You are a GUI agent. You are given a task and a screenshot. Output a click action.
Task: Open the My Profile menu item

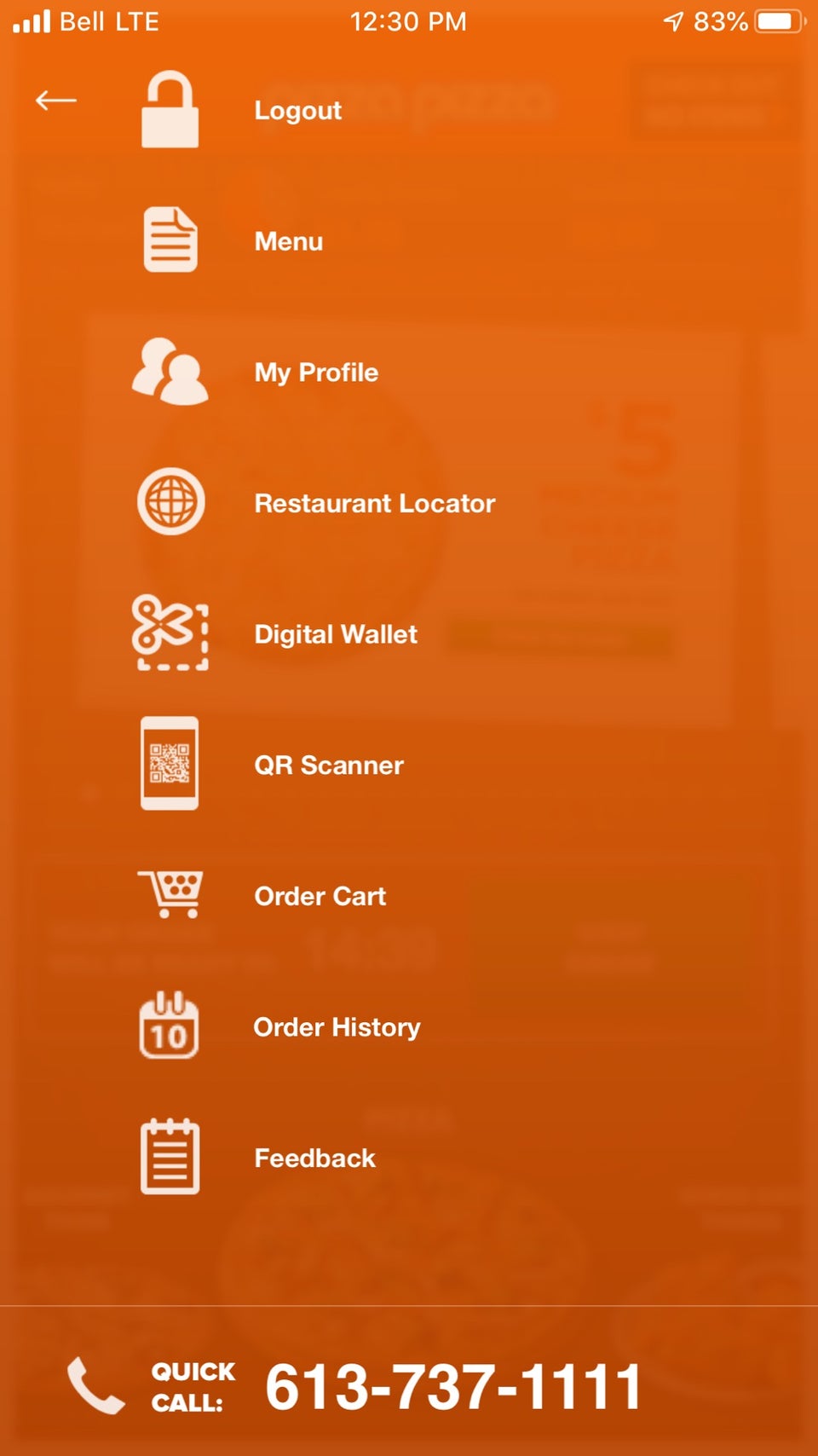pyautogui.click(x=315, y=372)
